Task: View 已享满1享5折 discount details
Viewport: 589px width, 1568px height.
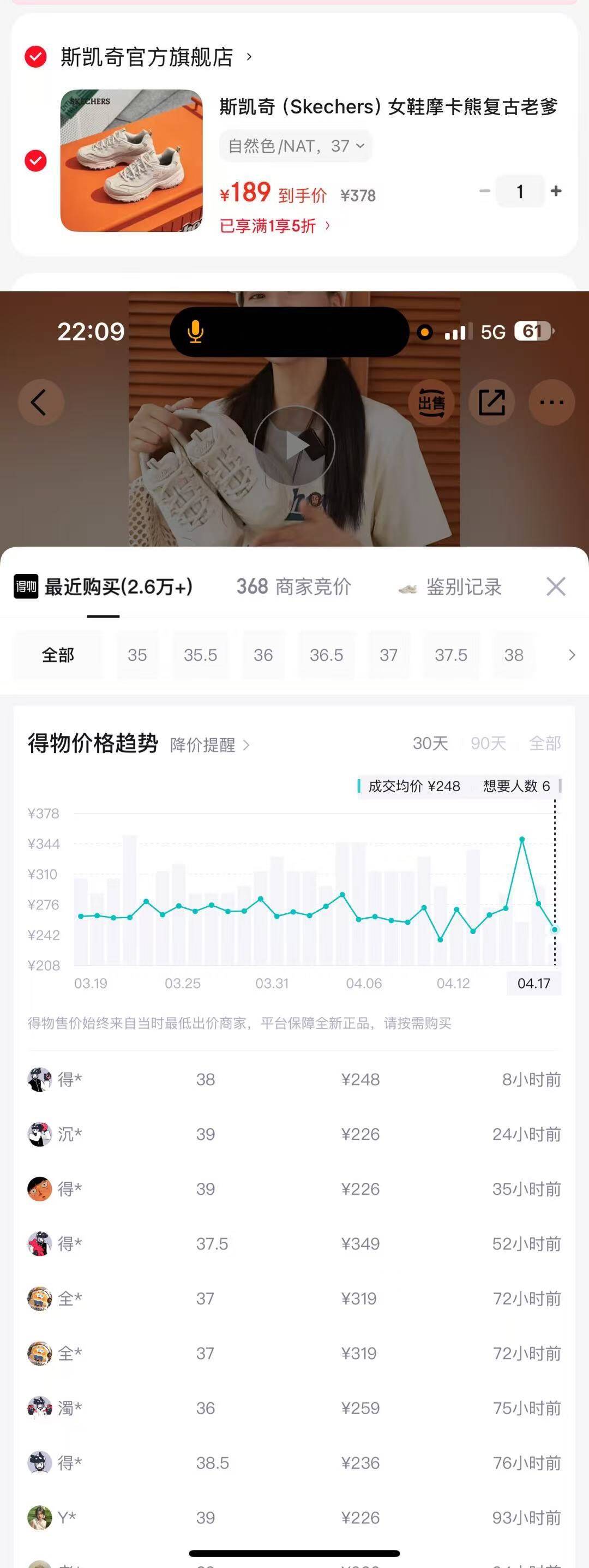Action: click(x=275, y=226)
